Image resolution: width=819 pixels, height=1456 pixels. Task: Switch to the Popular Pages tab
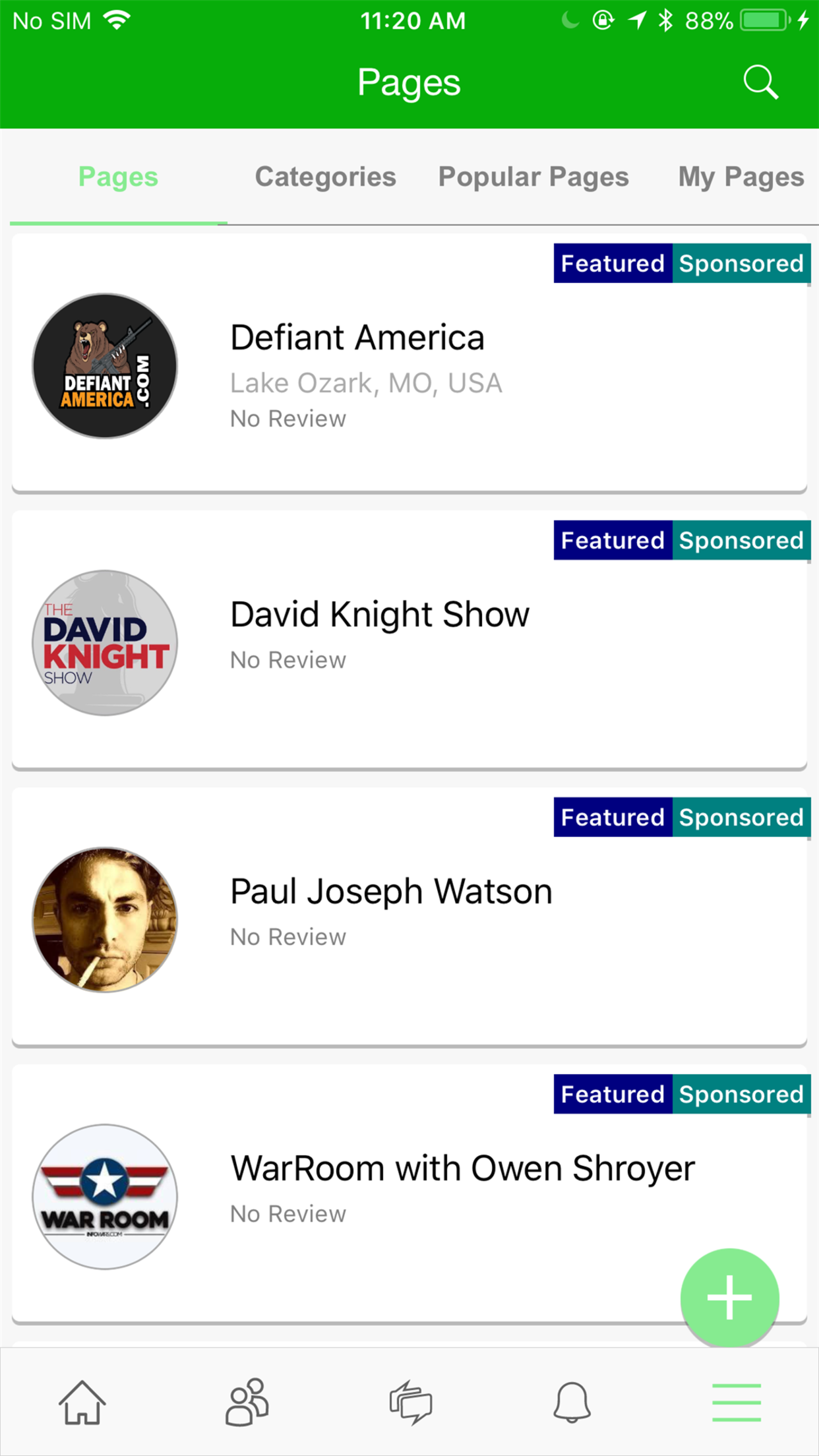pyautogui.click(x=533, y=176)
